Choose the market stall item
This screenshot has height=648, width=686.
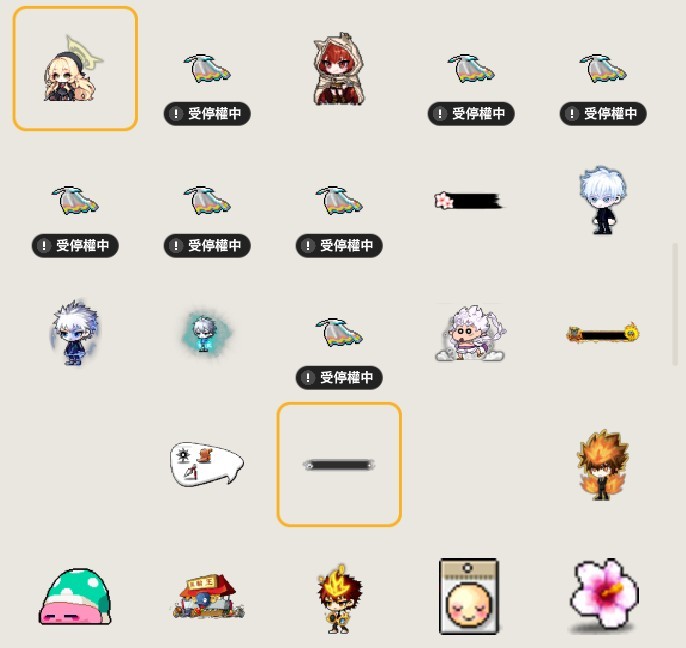coord(207,597)
